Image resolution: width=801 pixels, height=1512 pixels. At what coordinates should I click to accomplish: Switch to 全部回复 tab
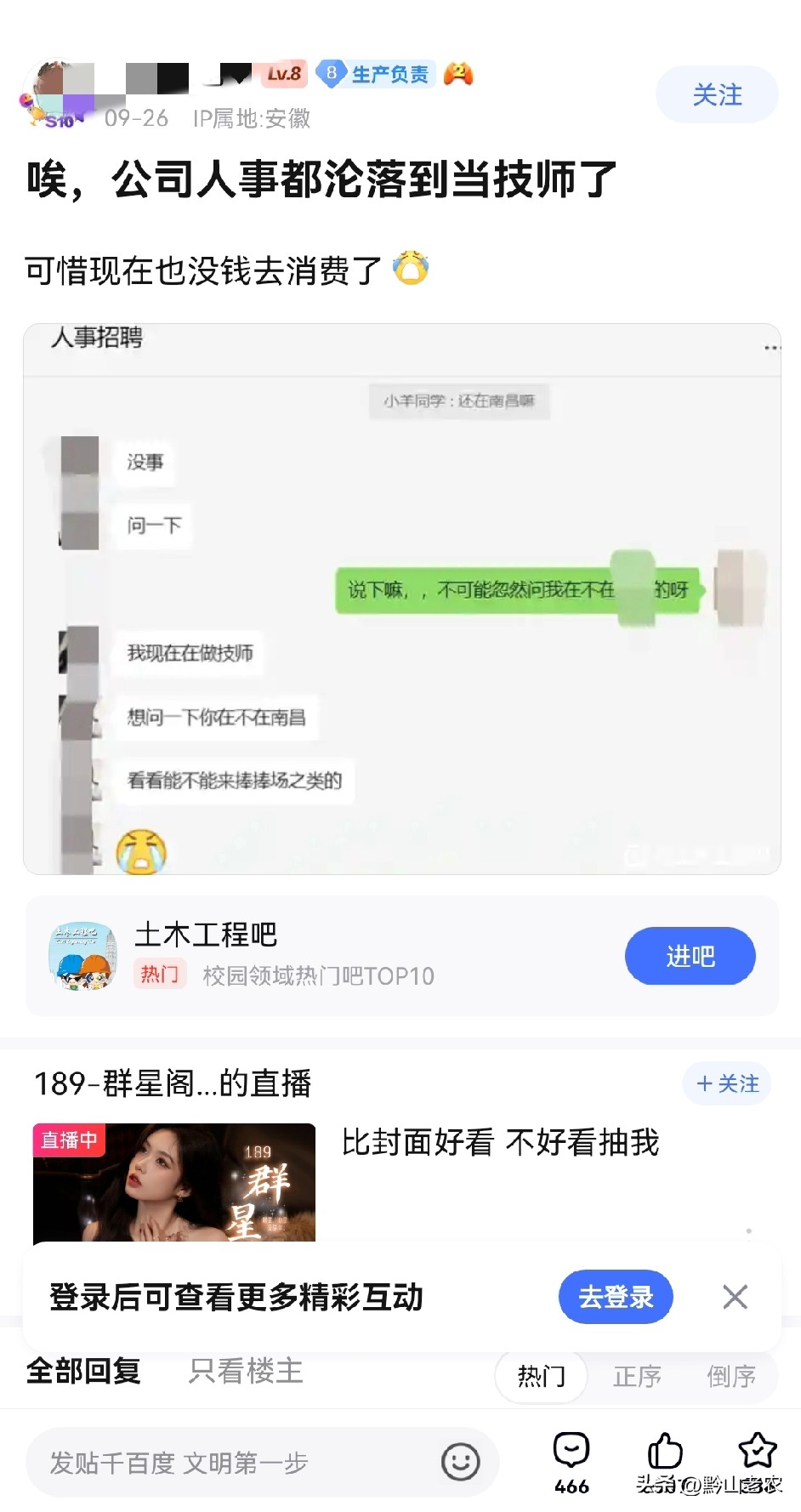(83, 1371)
